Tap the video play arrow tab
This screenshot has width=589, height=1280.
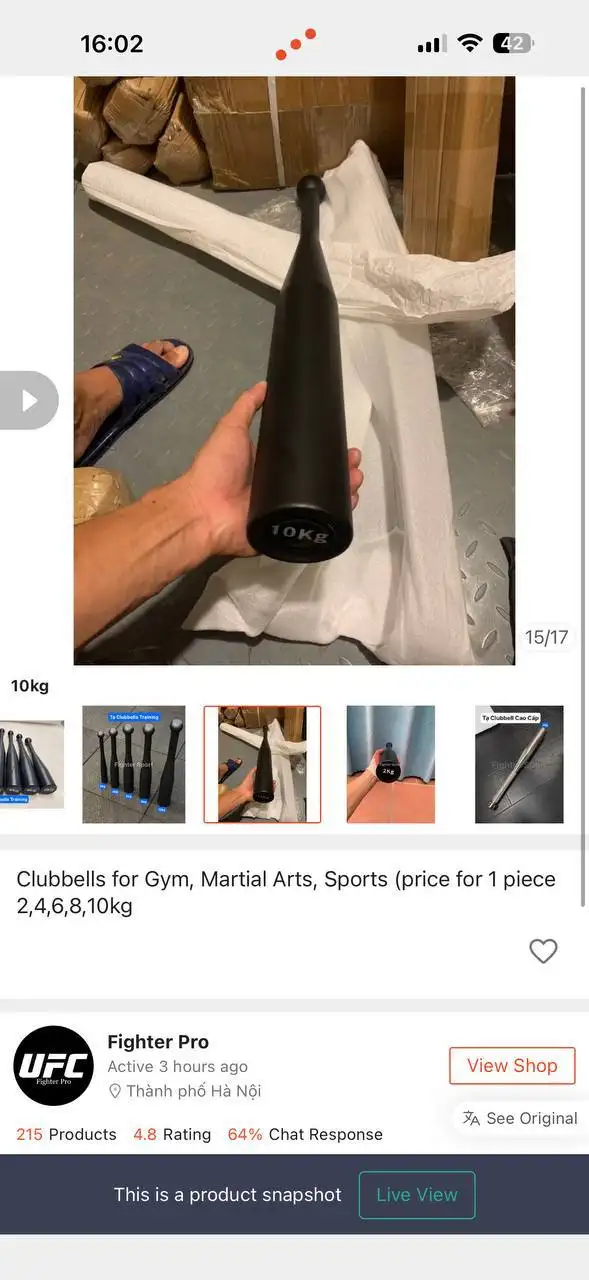(x=28, y=400)
